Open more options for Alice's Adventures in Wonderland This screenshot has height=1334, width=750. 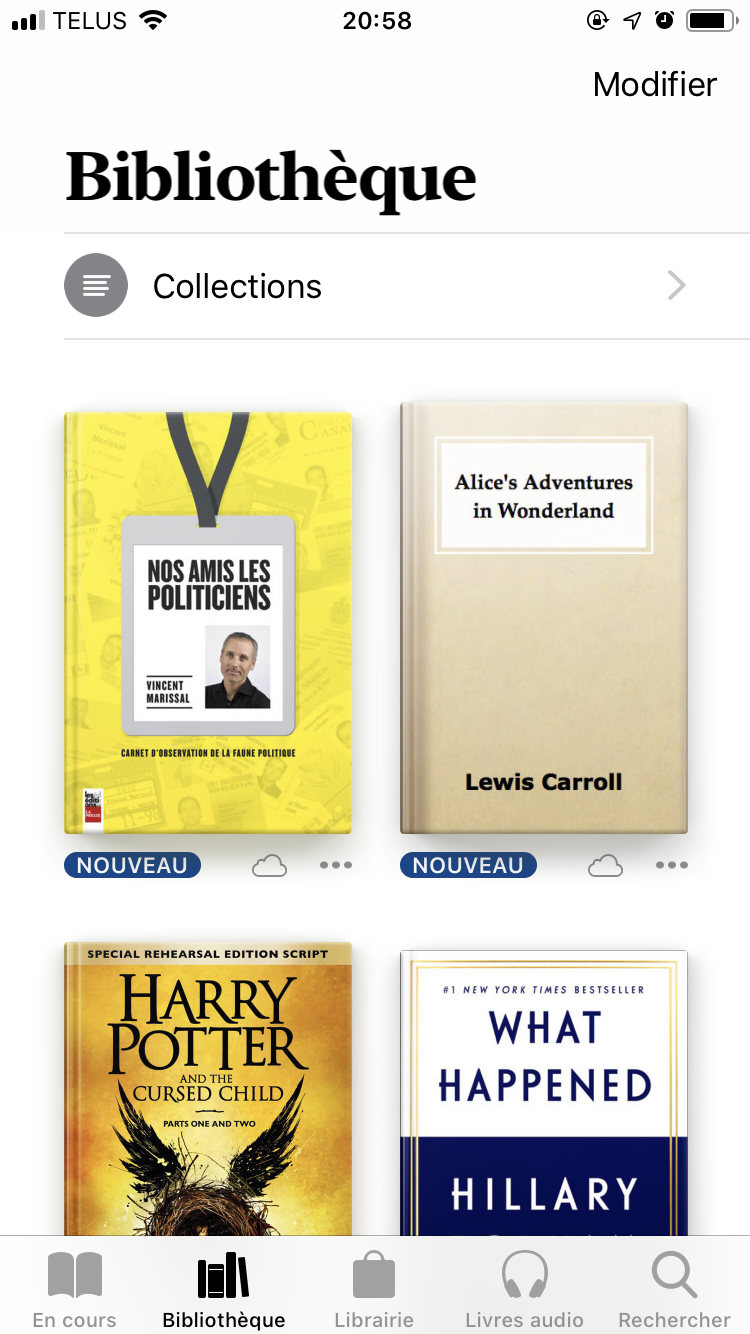(x=672, y=866)
